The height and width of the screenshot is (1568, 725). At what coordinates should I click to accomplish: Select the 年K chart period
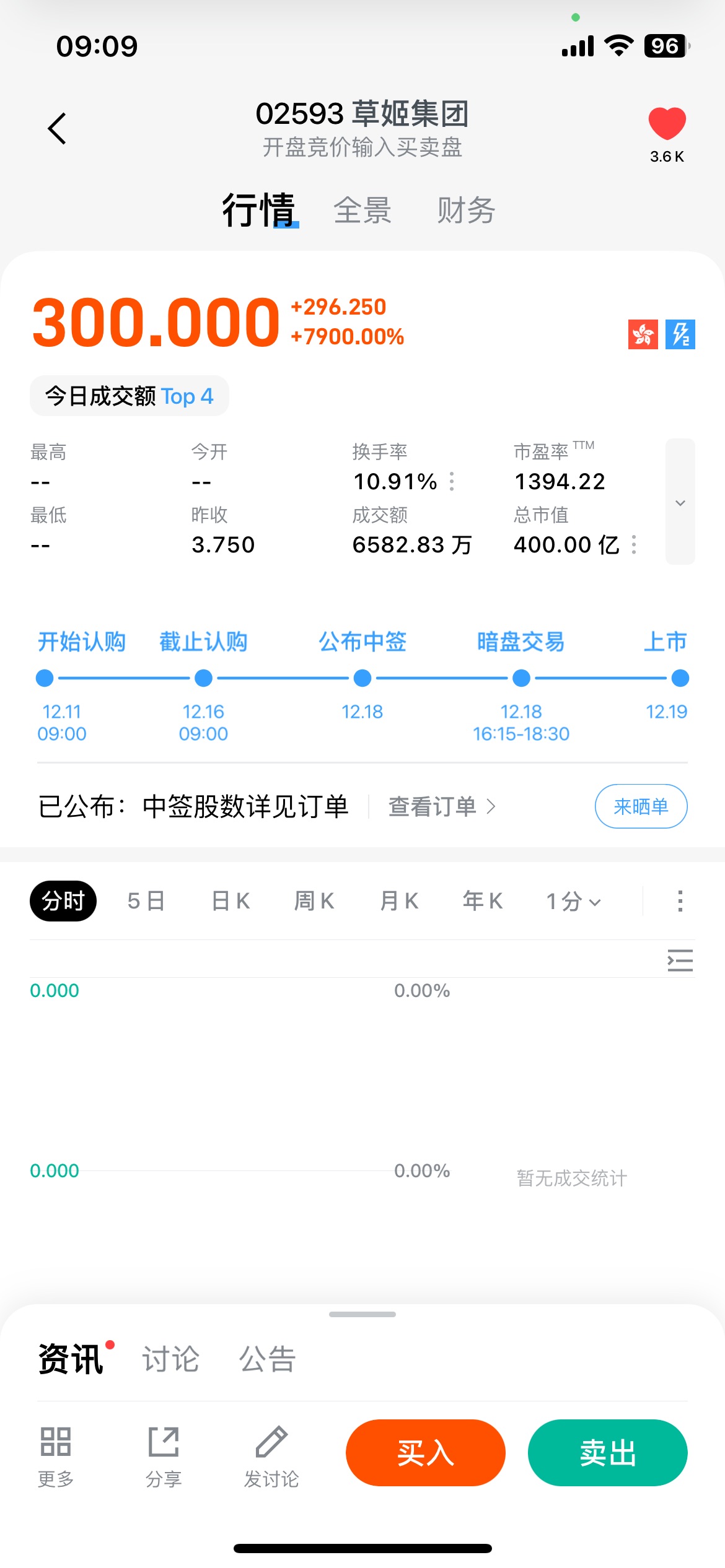[483, 901]
